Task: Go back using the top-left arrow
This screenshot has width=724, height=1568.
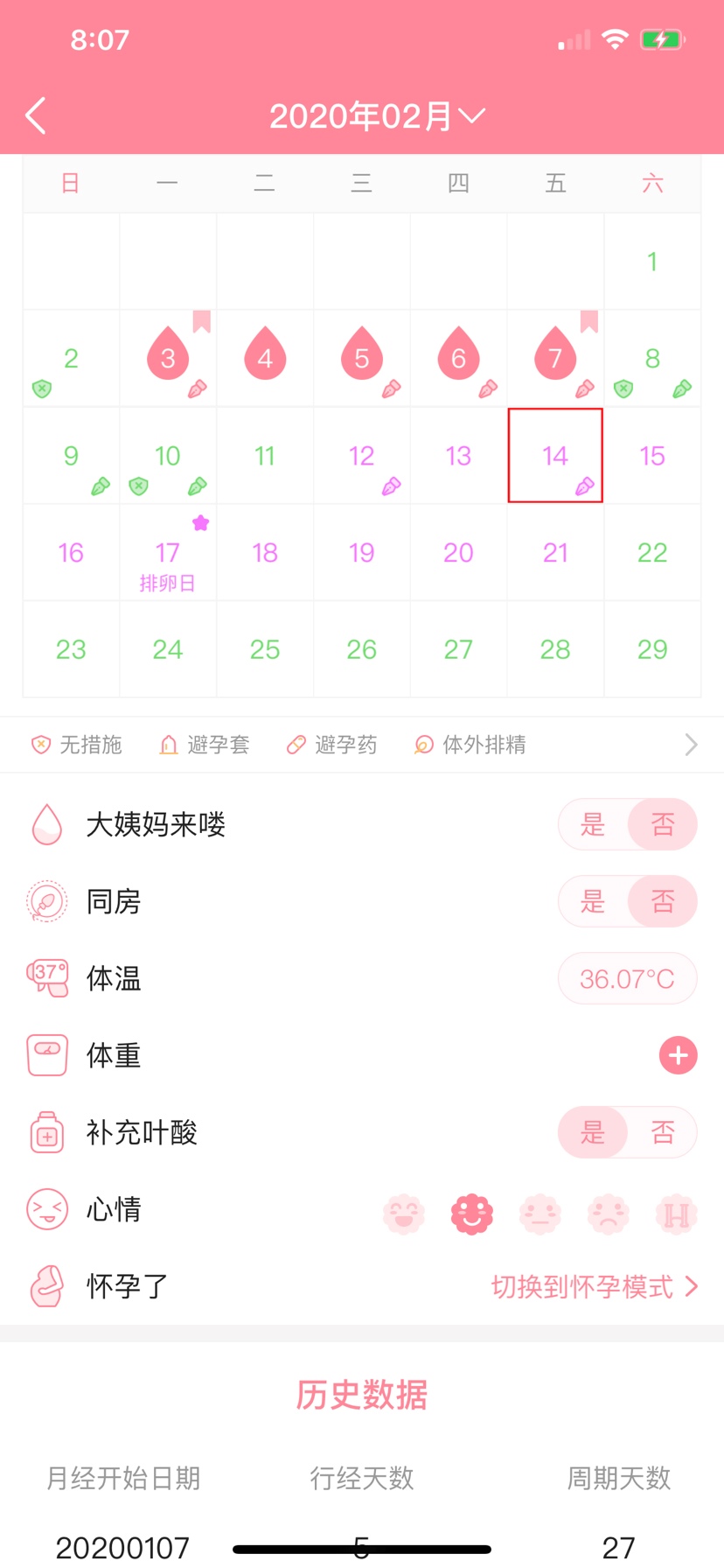Action: click(36, 115)
